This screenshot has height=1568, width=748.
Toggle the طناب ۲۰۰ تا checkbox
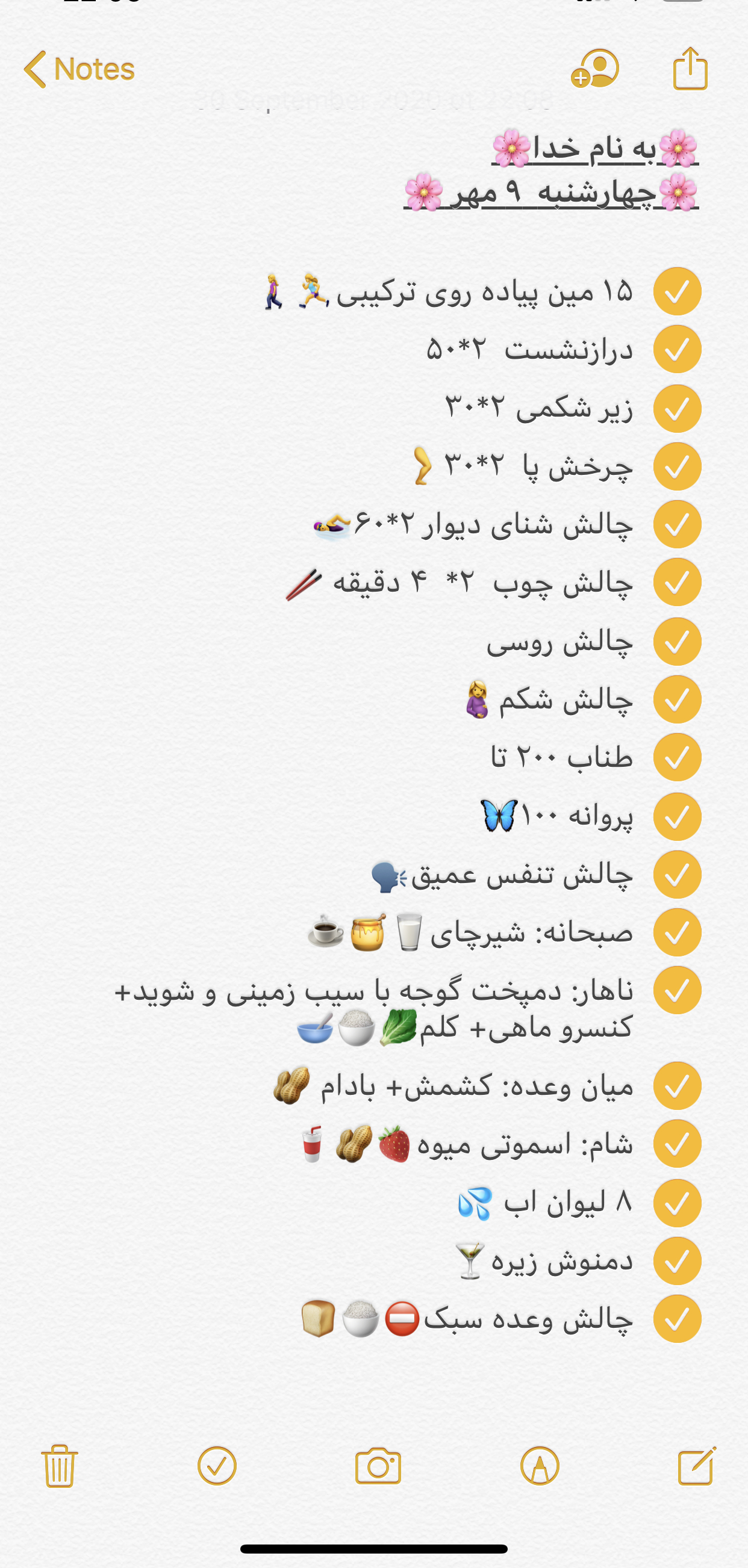coord(677,758)
